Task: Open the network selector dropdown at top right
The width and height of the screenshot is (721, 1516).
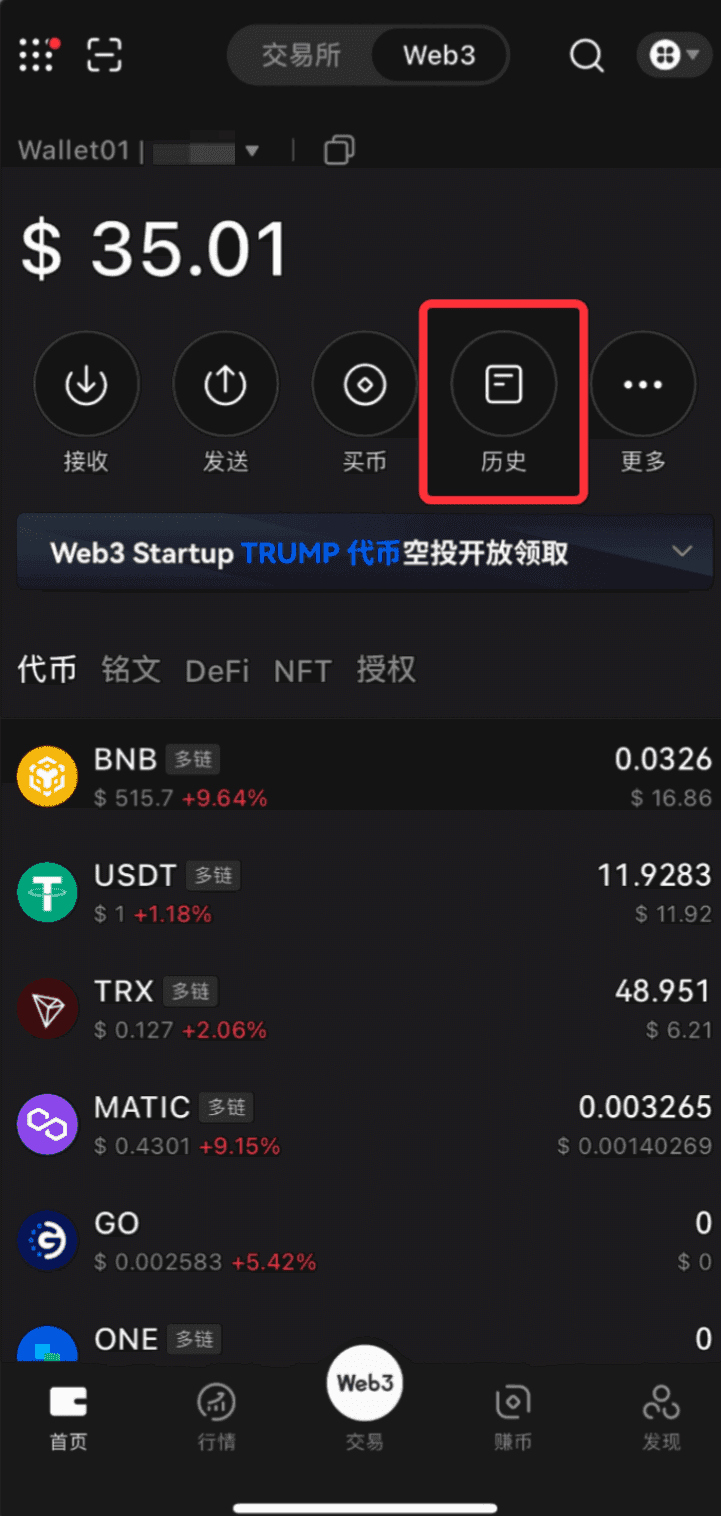Action: click(674, 55)
